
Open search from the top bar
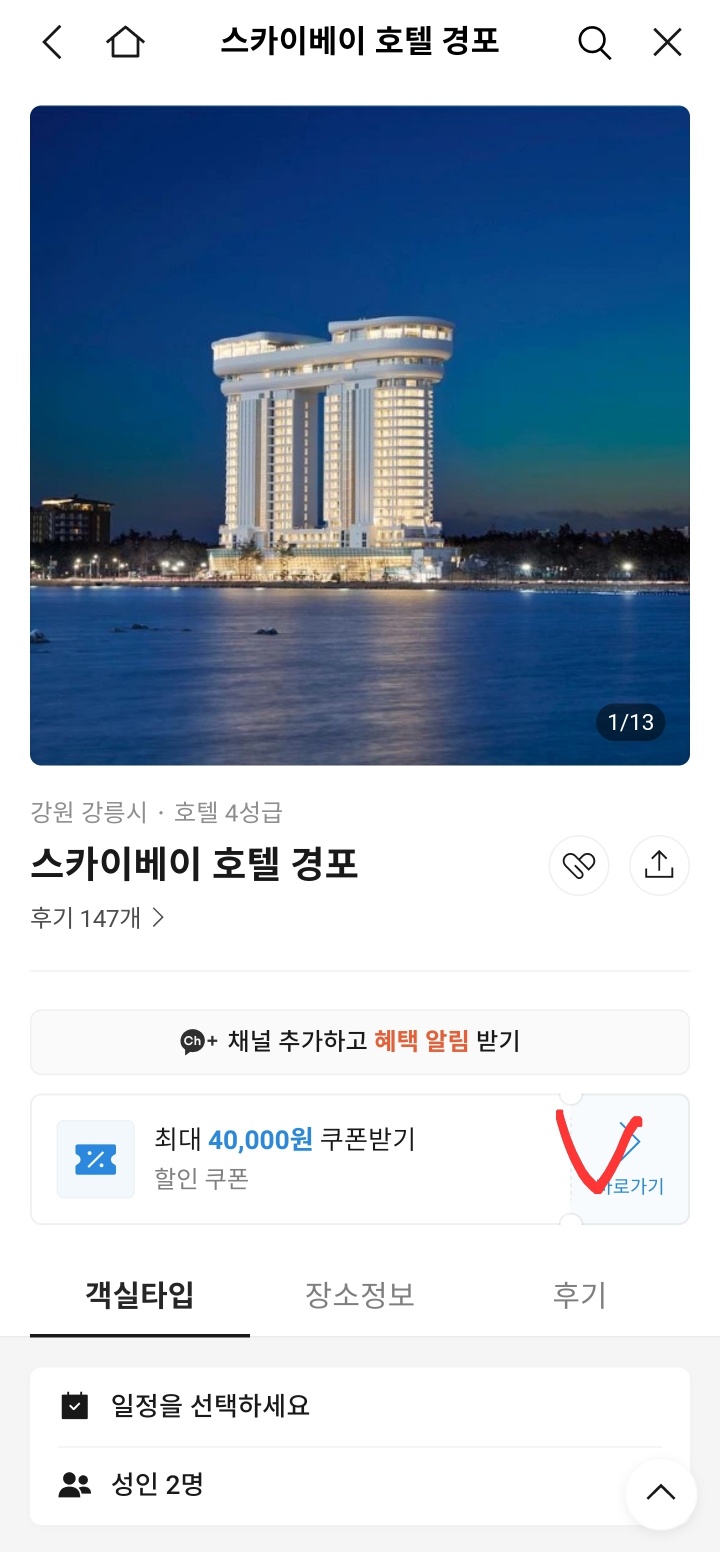594,42
